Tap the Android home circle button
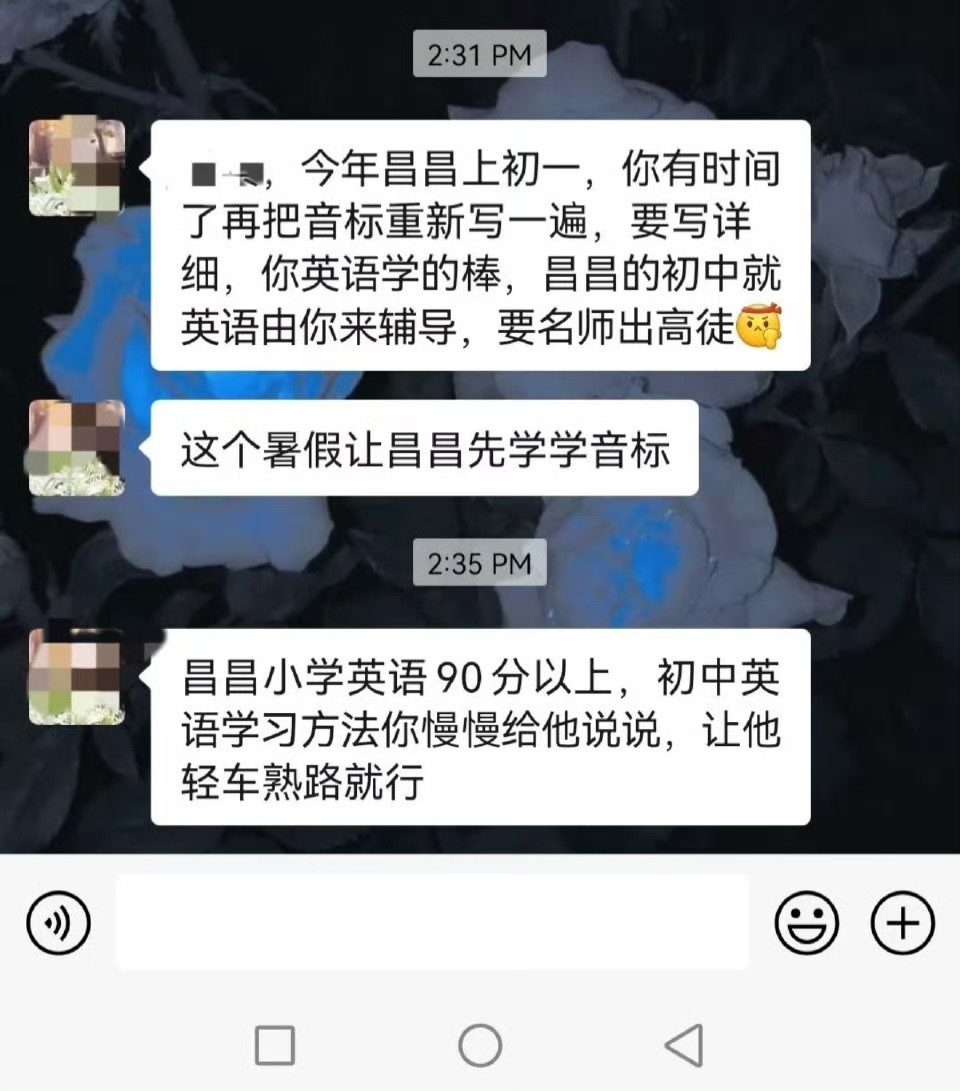960x1091 pixels. pos(479,1044)
